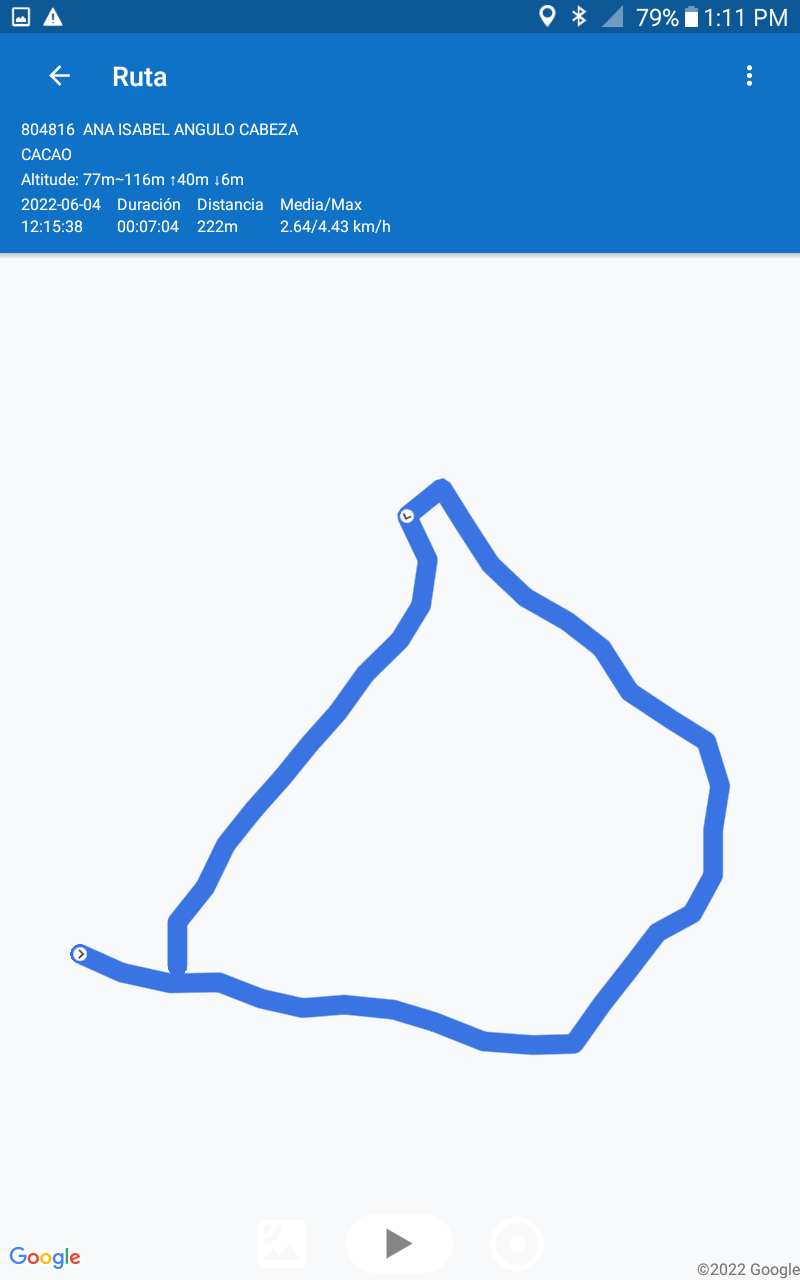Go back from the Ruta screen
This screenshot has width=800, height=1280.
pos(60,76)
